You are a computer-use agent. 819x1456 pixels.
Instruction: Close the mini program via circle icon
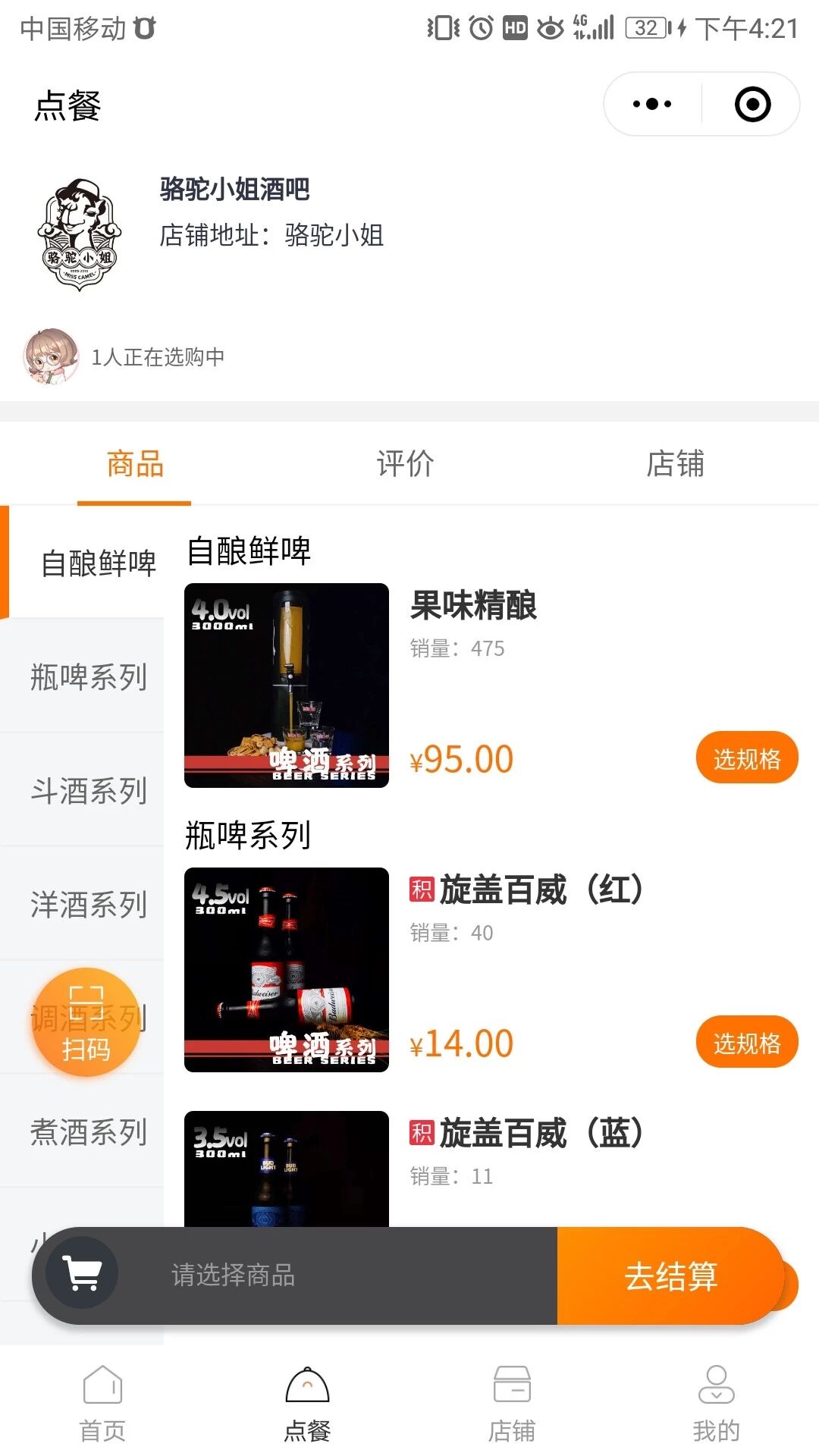(752, 104)
